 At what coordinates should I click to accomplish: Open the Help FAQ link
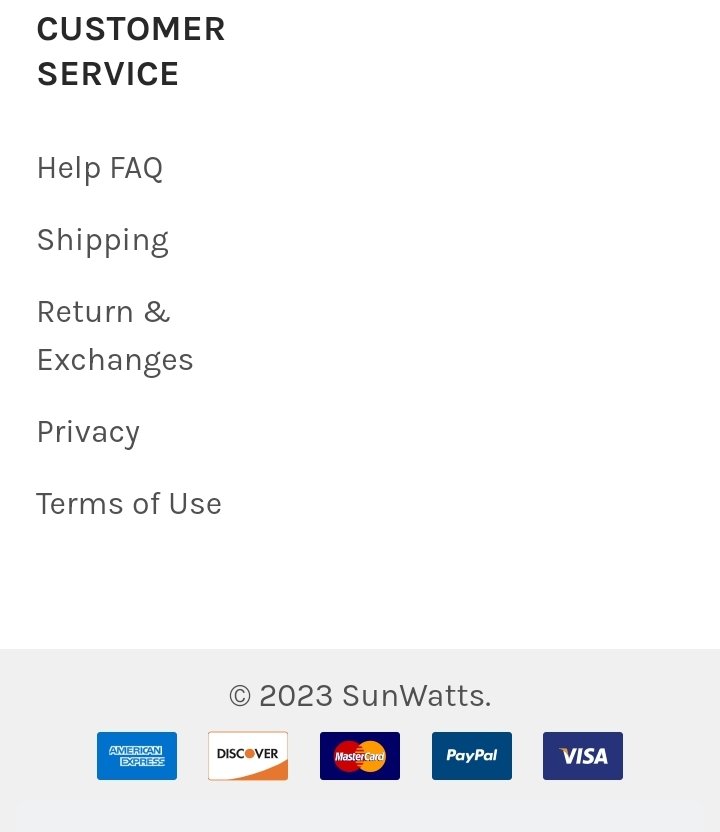(99, 168)
